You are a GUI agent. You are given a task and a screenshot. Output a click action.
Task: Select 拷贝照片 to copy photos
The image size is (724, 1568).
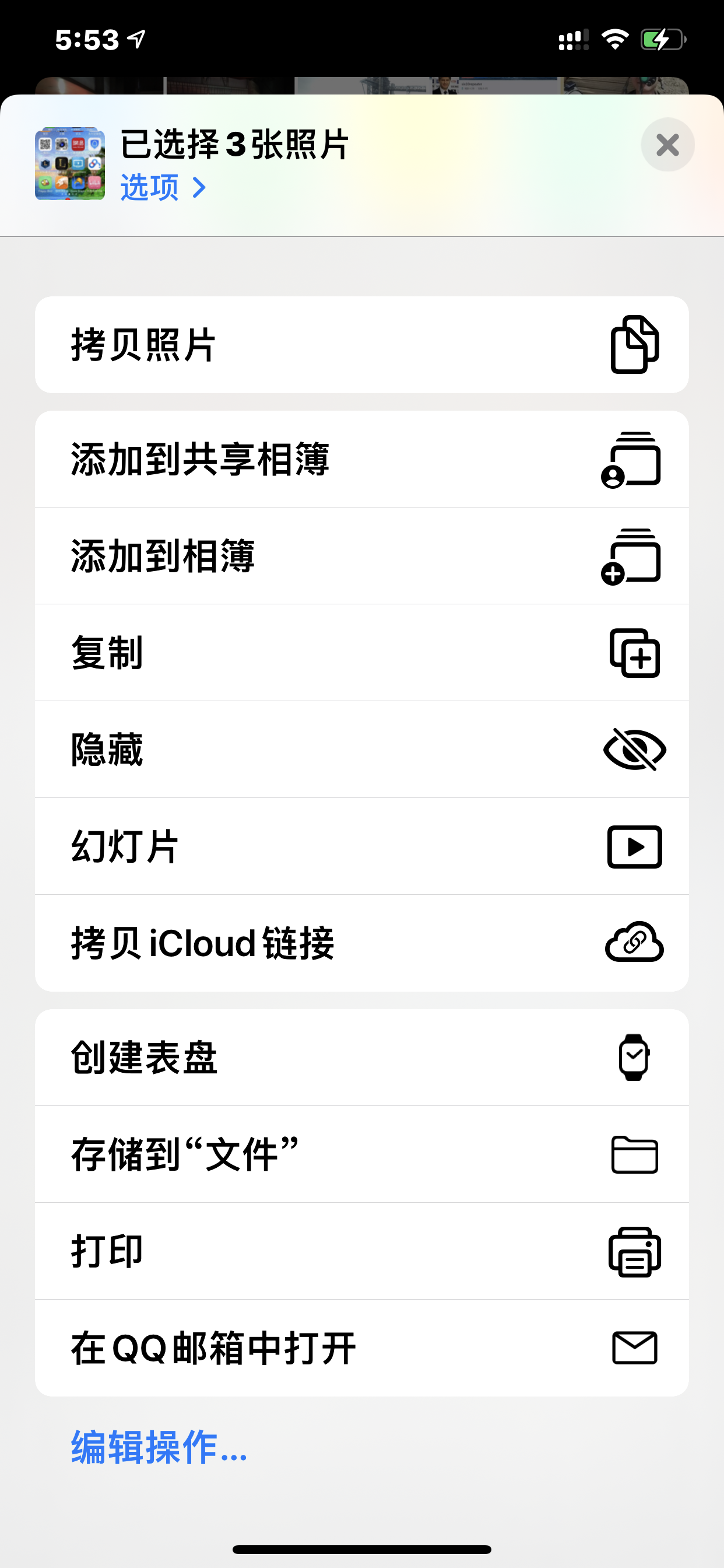click(361, 345)
